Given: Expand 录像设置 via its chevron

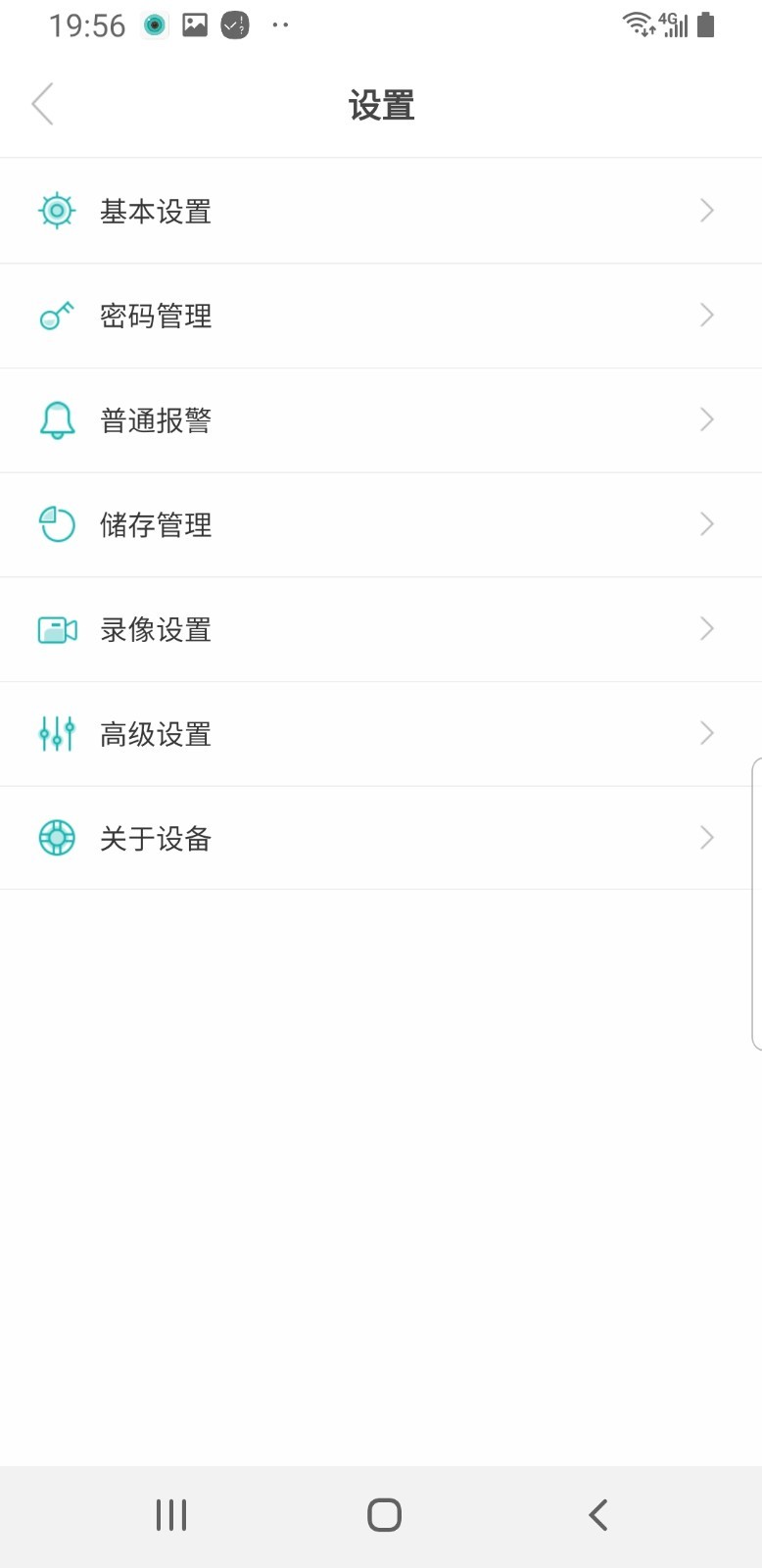Looking at the screenshot, I should 706,629.
